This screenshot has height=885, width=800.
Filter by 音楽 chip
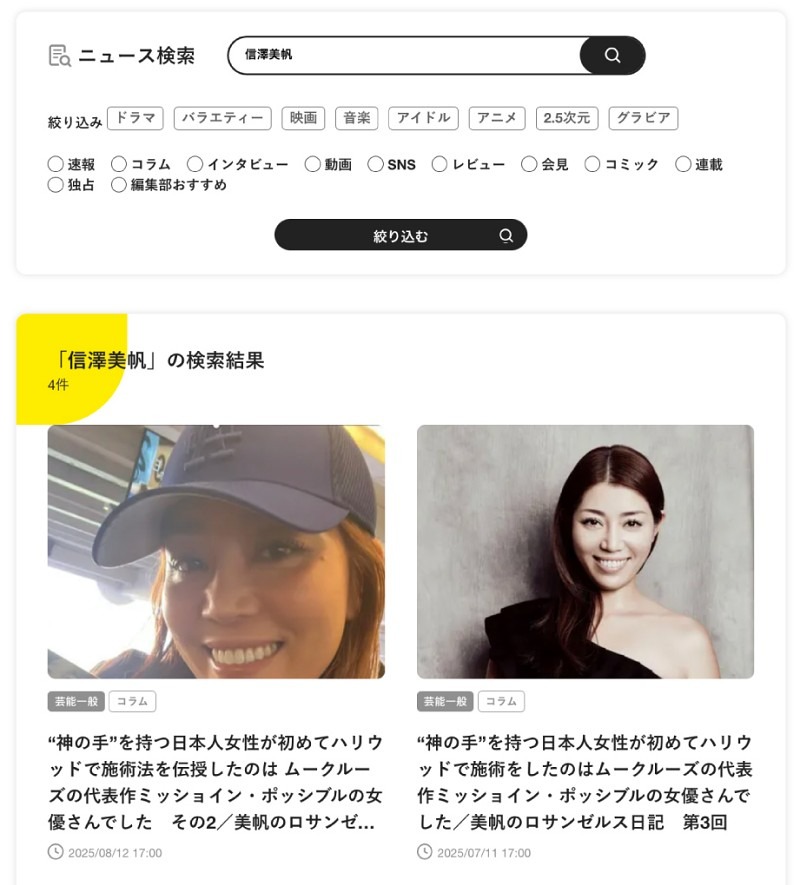356,118
